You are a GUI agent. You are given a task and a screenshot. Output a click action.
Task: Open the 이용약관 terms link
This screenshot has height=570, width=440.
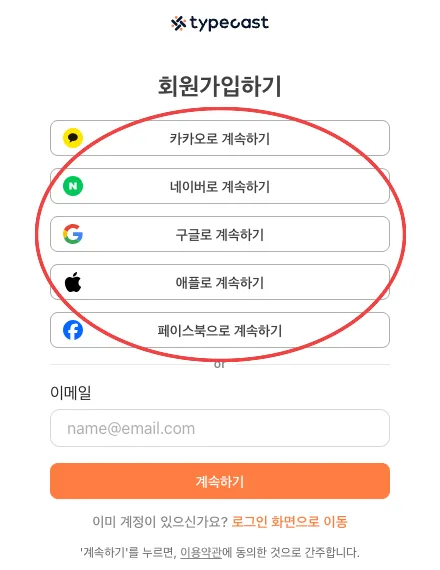(x=201, y=552)
